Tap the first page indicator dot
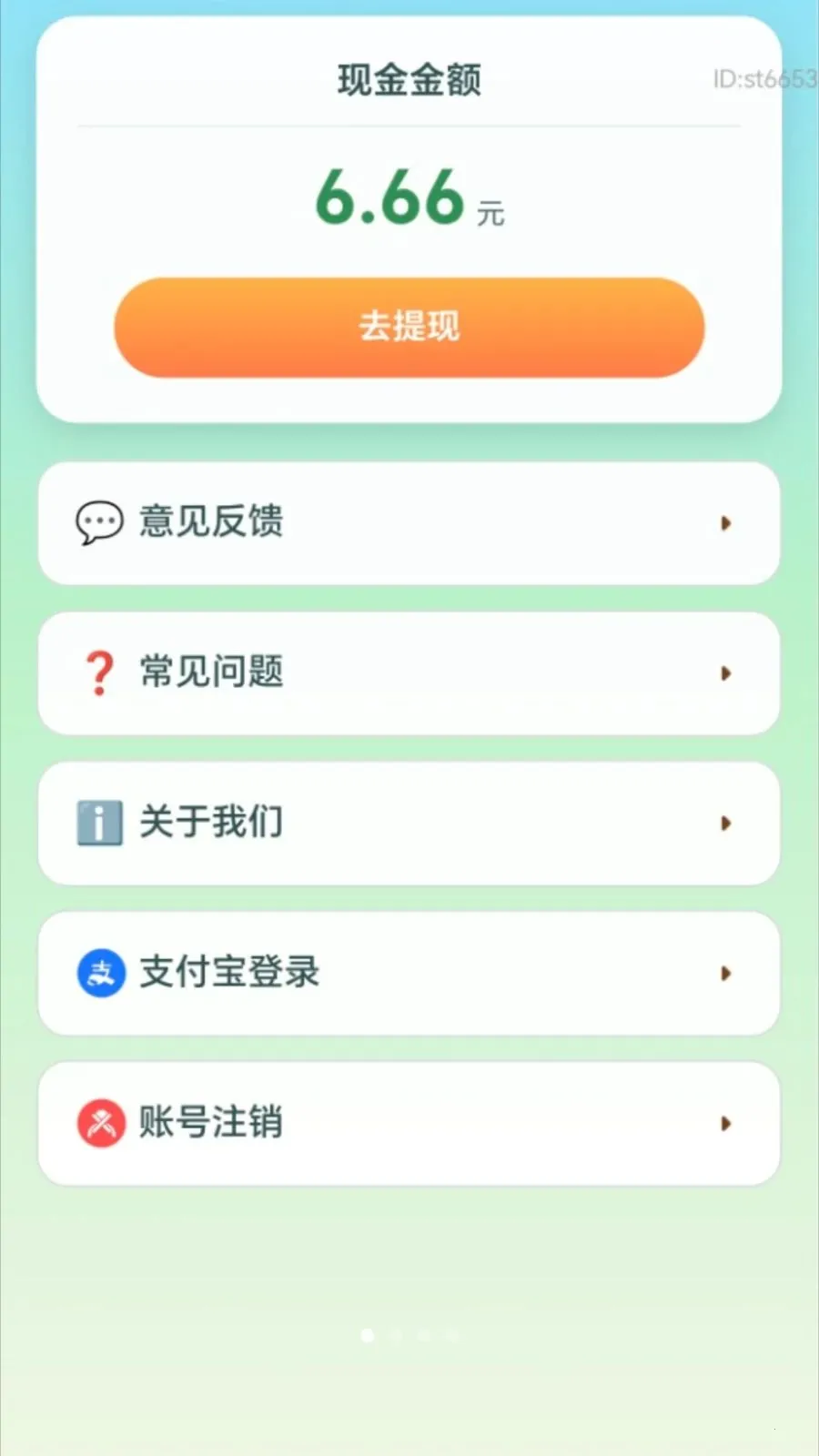Image resolution: width=819 pixels, height=1456 pixels. coord(368,1336)
